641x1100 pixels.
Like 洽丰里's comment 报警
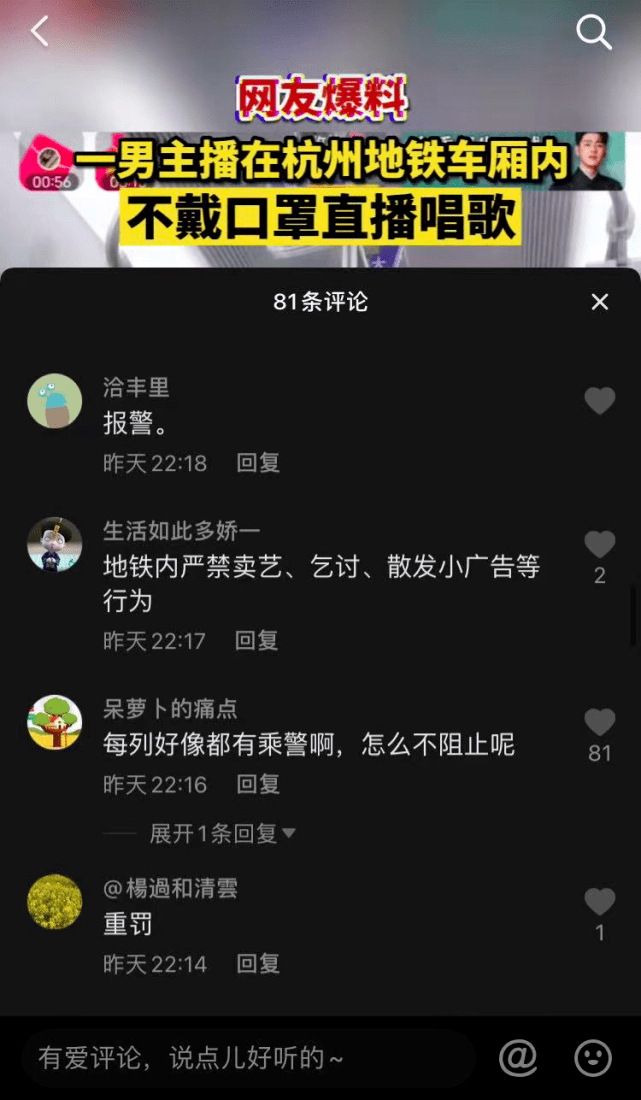pos(599,401)
